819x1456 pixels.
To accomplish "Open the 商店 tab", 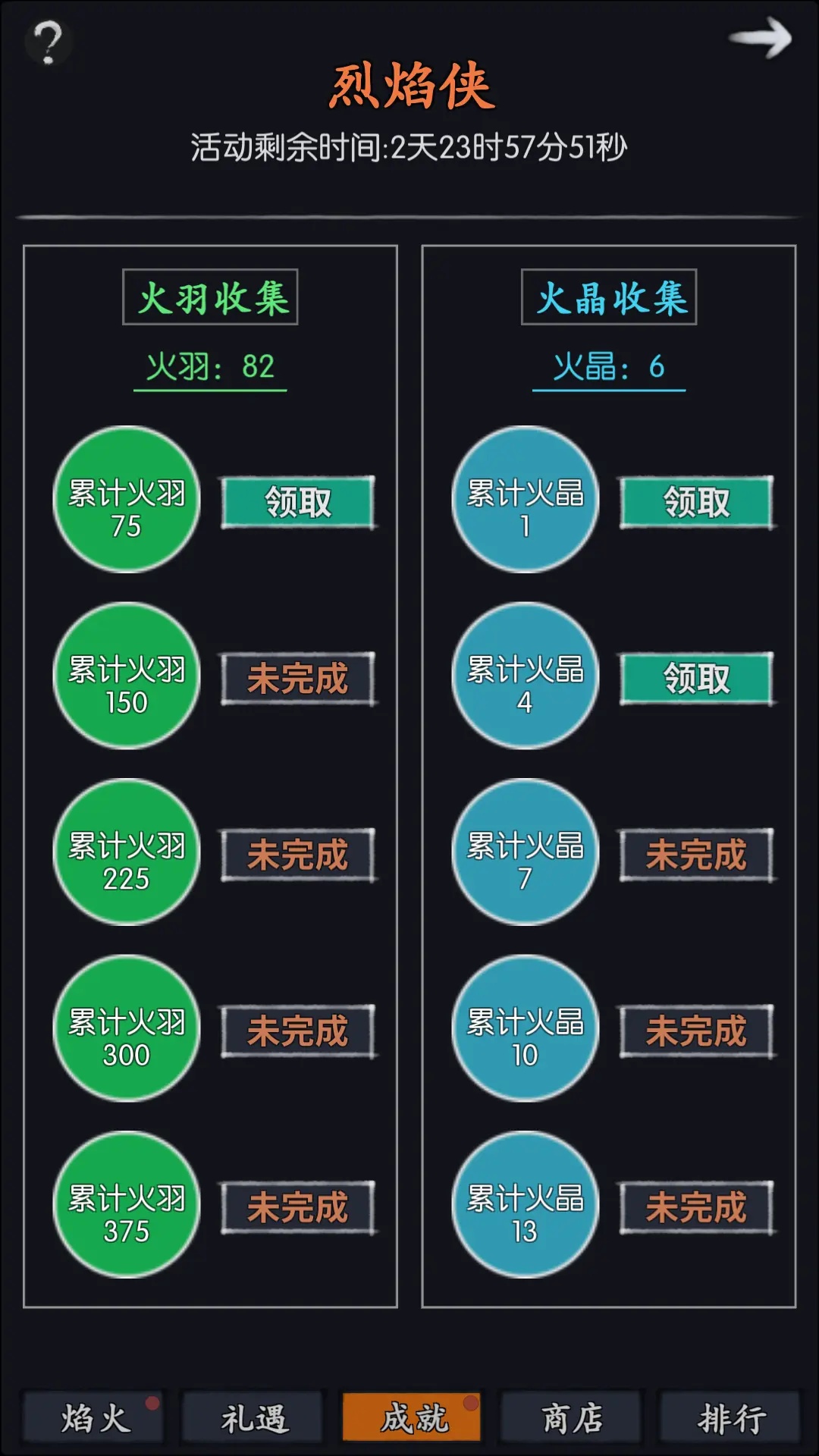I will click(572, 1417).
